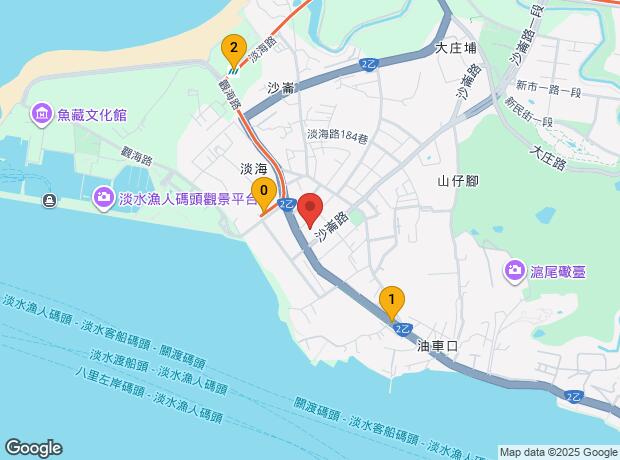Tap the red location pin
Viewport: 620px width, 460px height.
click(x=310, y=209)
